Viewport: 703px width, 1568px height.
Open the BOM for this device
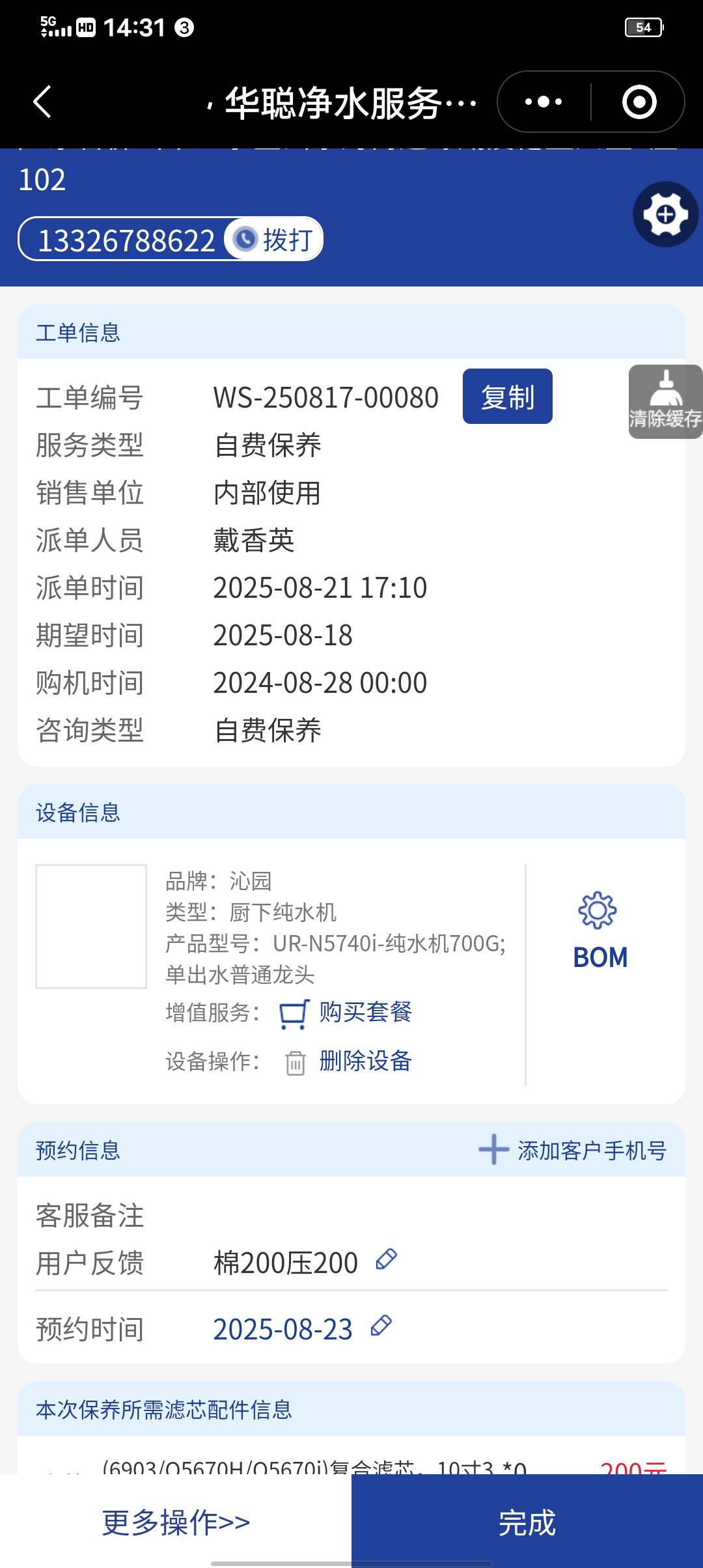[600, 931]
